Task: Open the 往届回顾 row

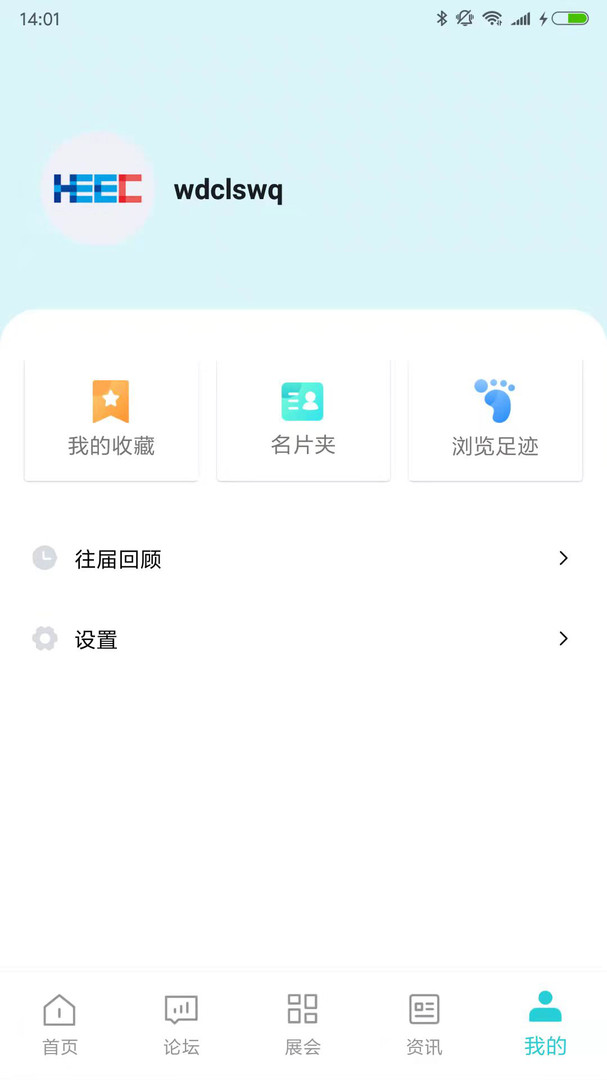Action: [303, 559]
